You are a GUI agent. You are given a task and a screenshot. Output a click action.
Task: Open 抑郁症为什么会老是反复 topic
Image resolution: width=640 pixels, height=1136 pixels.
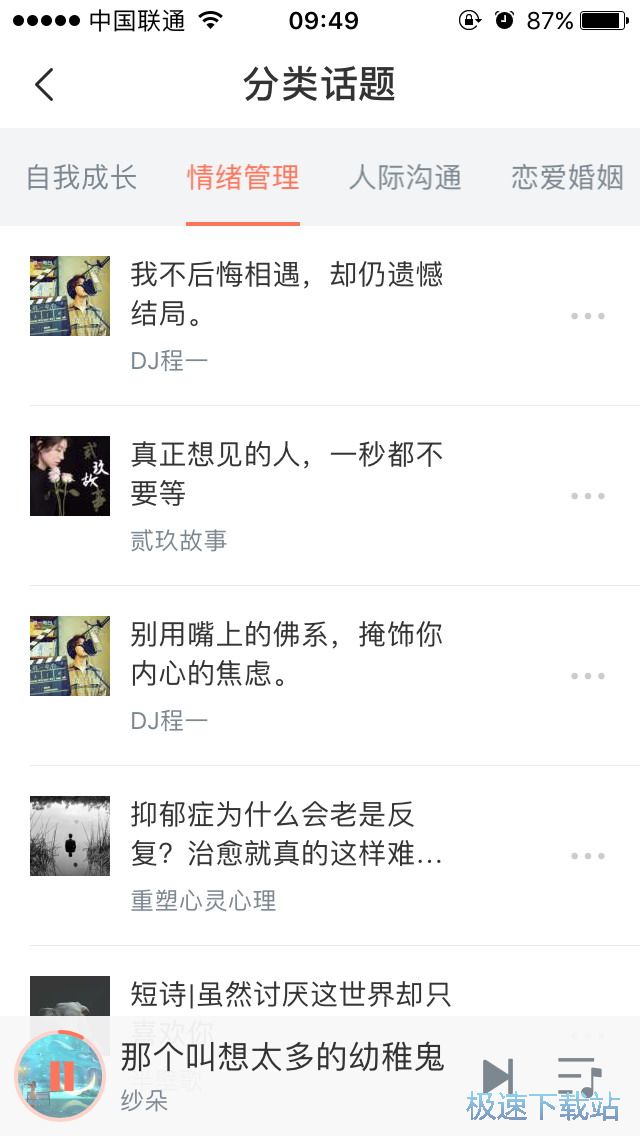(x=287, y=834)
